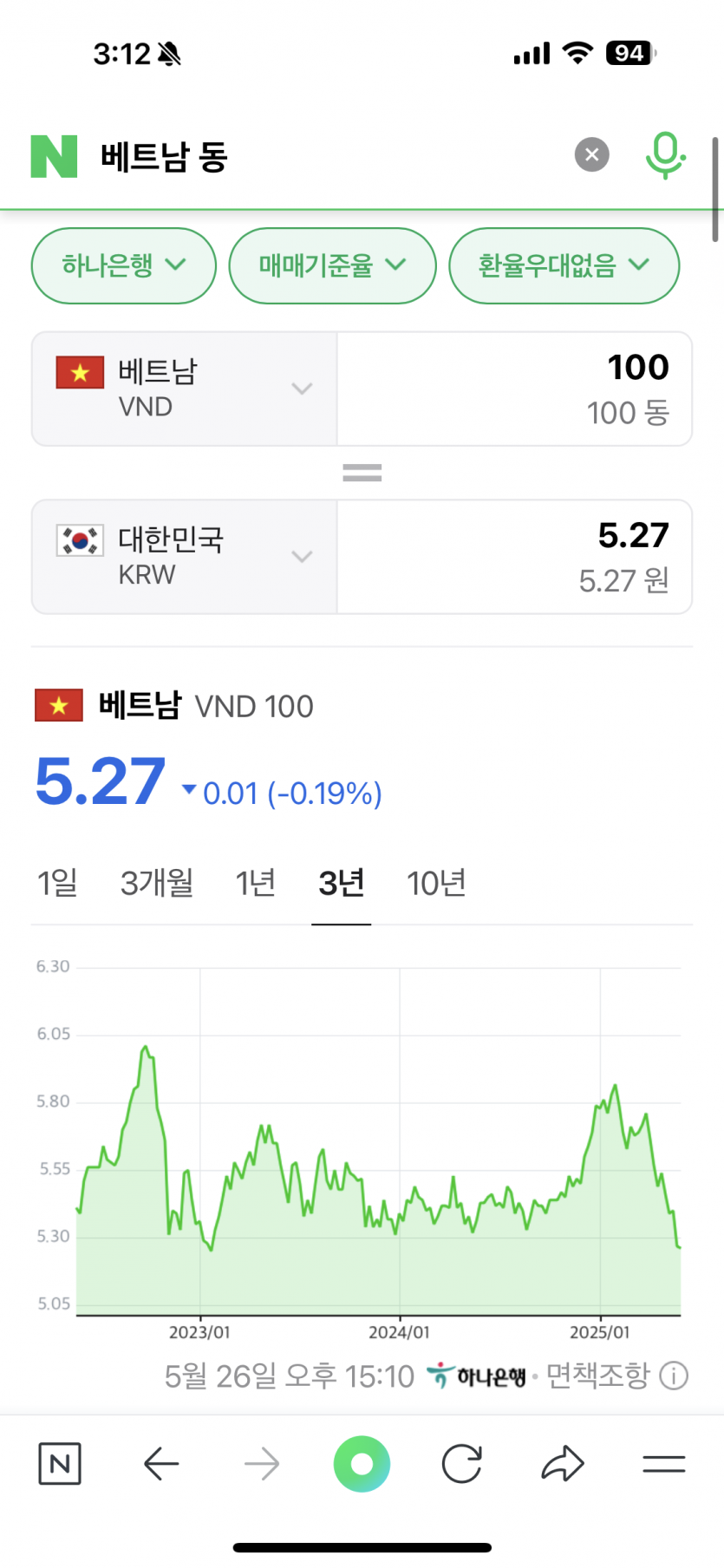Open the 면책조항 info icon
The image size is (724, 1568).
point(674,1375)
